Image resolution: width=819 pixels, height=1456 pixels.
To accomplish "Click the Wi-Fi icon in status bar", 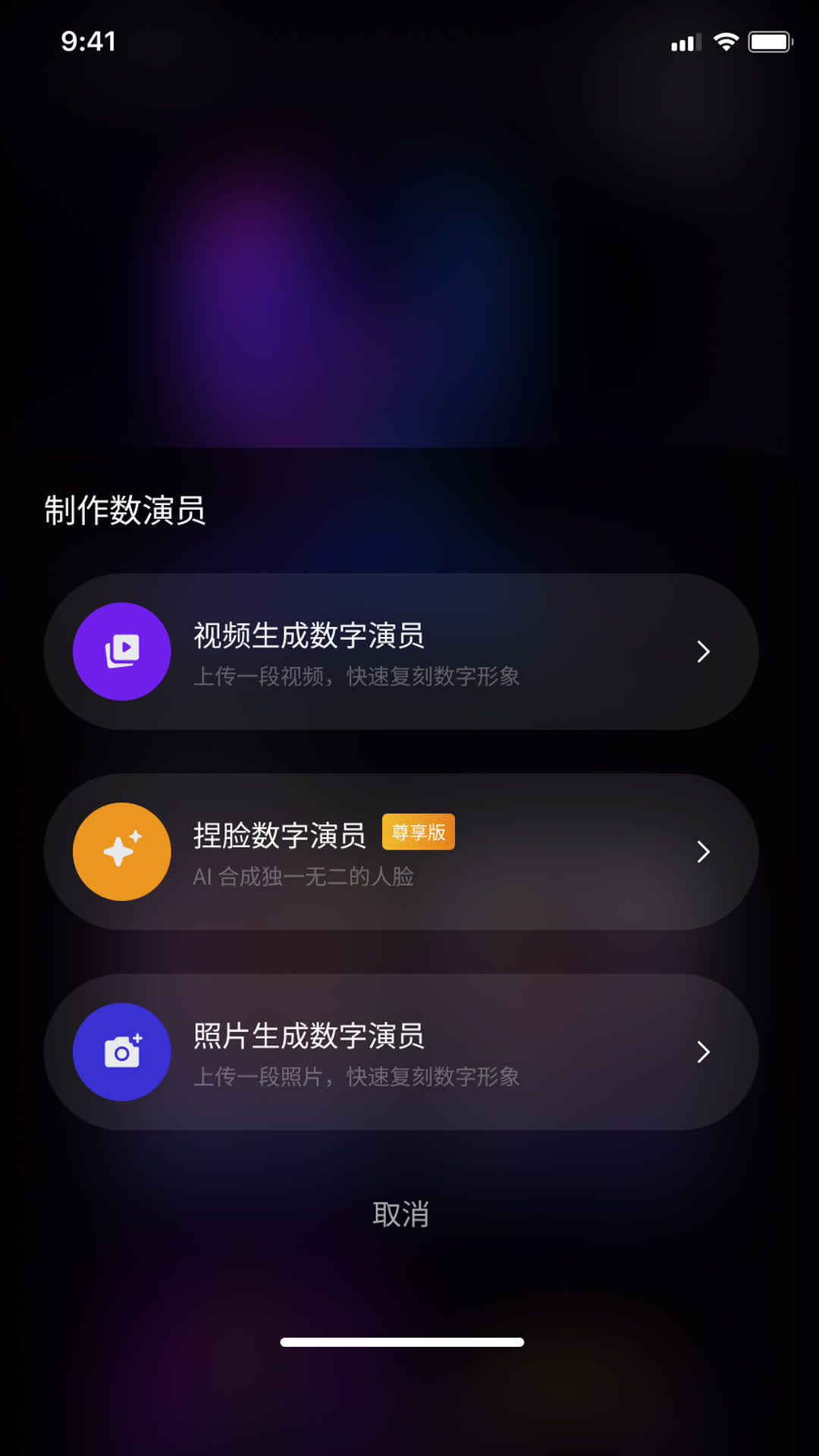I will (727, 42).
